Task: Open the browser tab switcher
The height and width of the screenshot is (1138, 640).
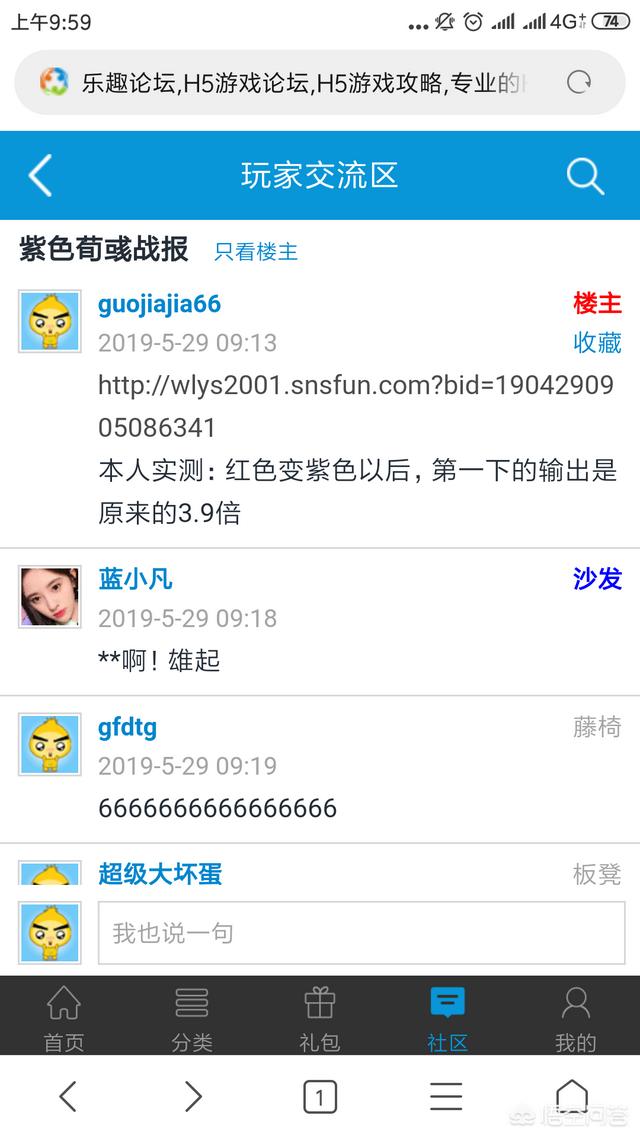Action: pyautogui.click(x=320, y=1097)
